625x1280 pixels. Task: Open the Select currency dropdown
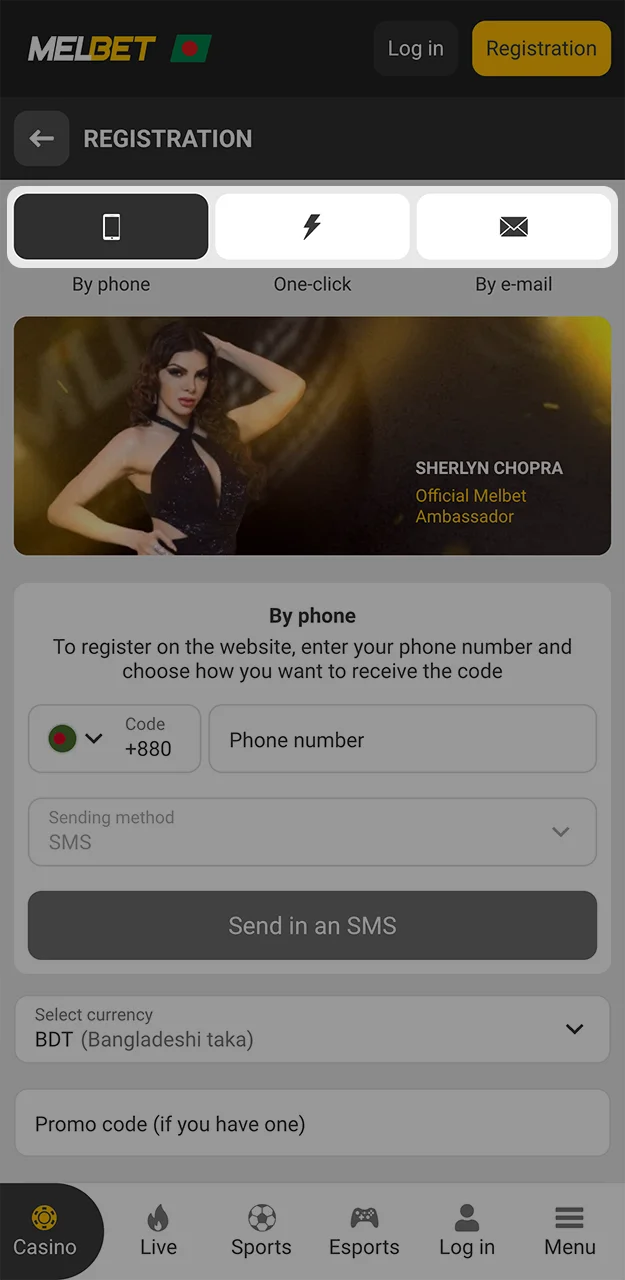point(312,1028)
